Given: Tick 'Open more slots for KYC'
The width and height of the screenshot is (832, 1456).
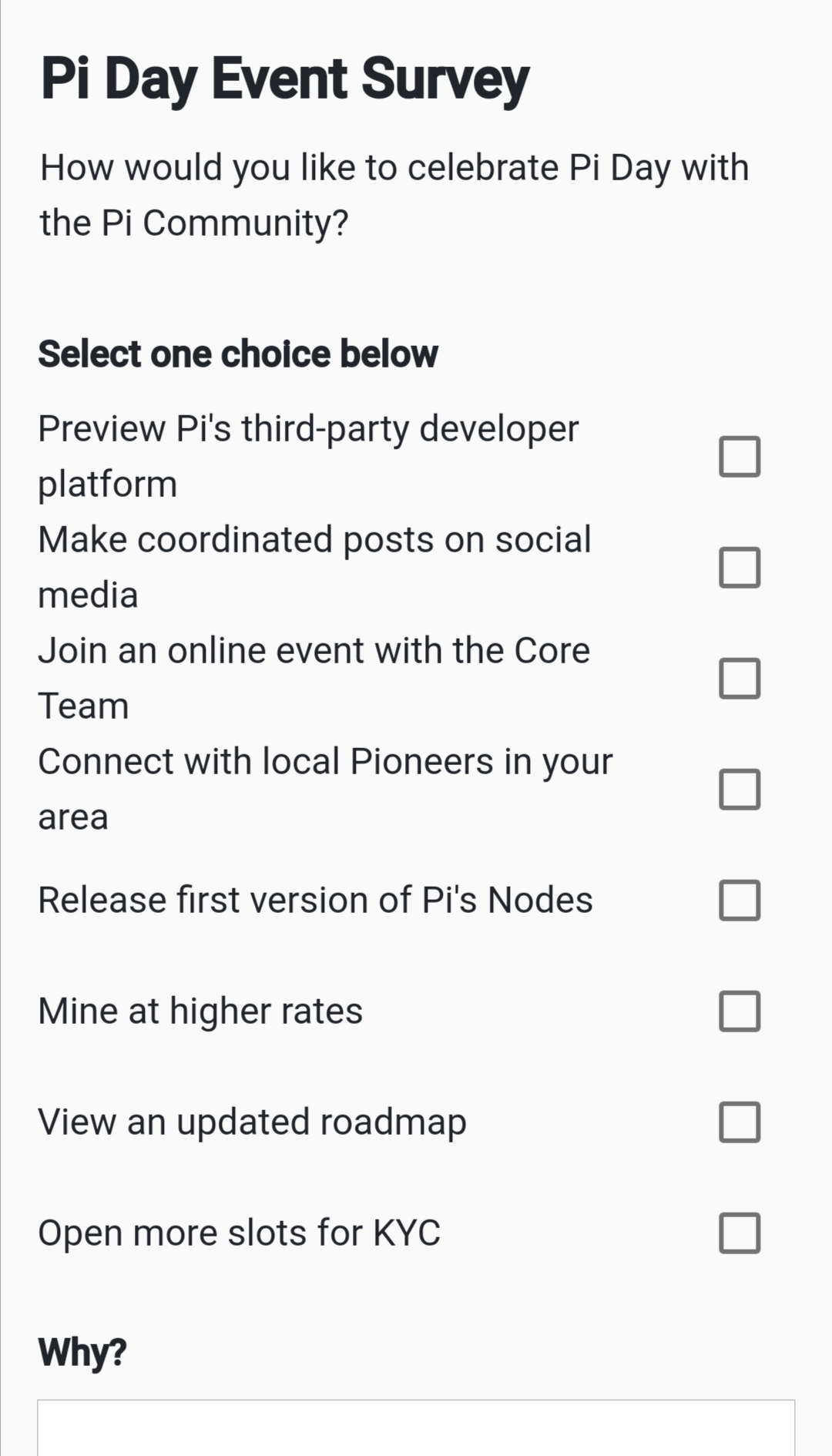Looking at the screenshot, I should click(x=740, y=1233).
